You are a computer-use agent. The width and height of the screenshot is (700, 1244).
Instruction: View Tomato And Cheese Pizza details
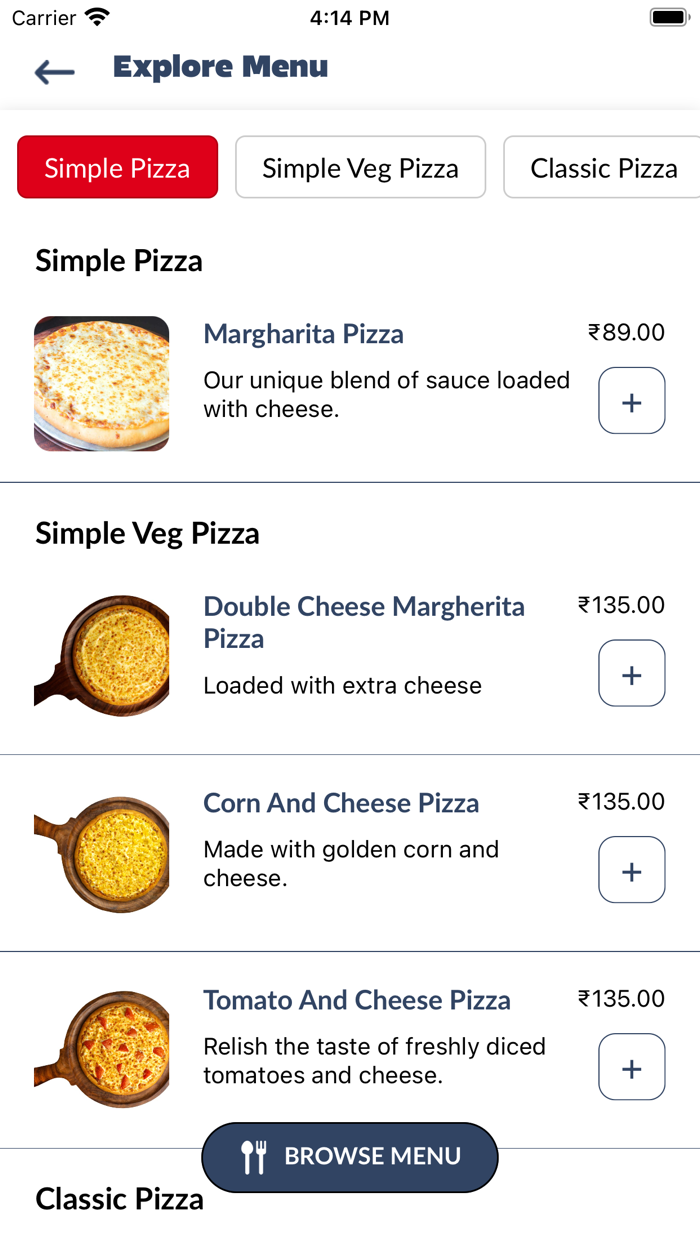pyautogui.click(x=357, y=1000)
